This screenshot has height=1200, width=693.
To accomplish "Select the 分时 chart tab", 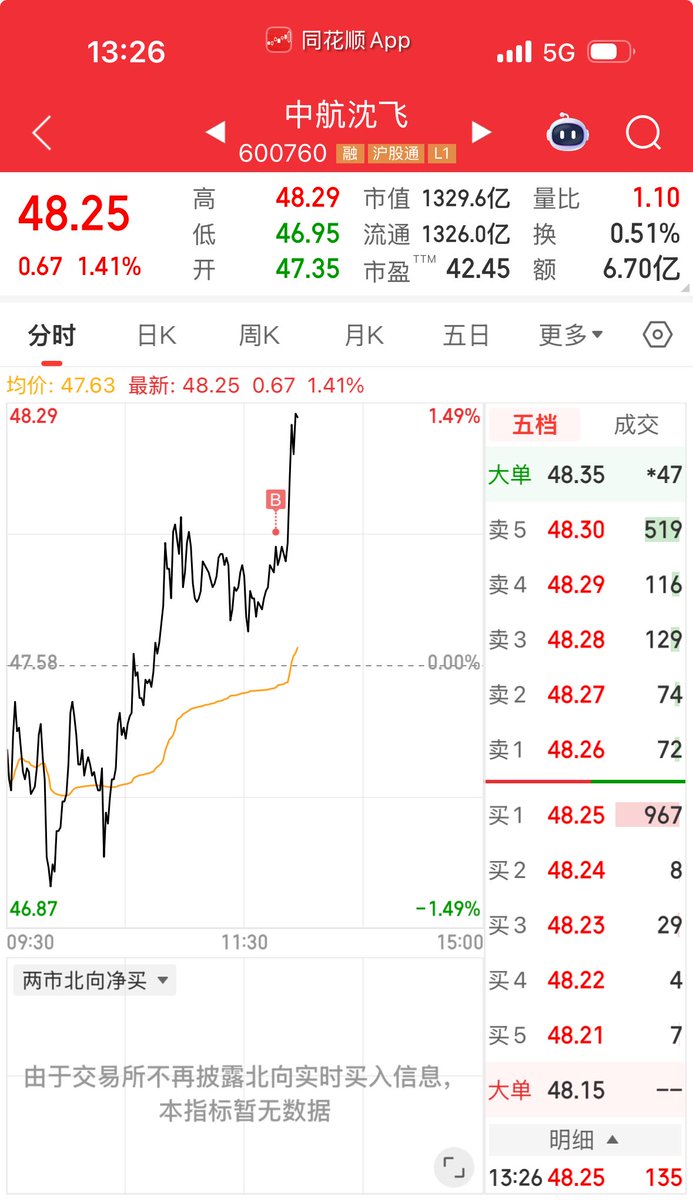I will (52, 335).
